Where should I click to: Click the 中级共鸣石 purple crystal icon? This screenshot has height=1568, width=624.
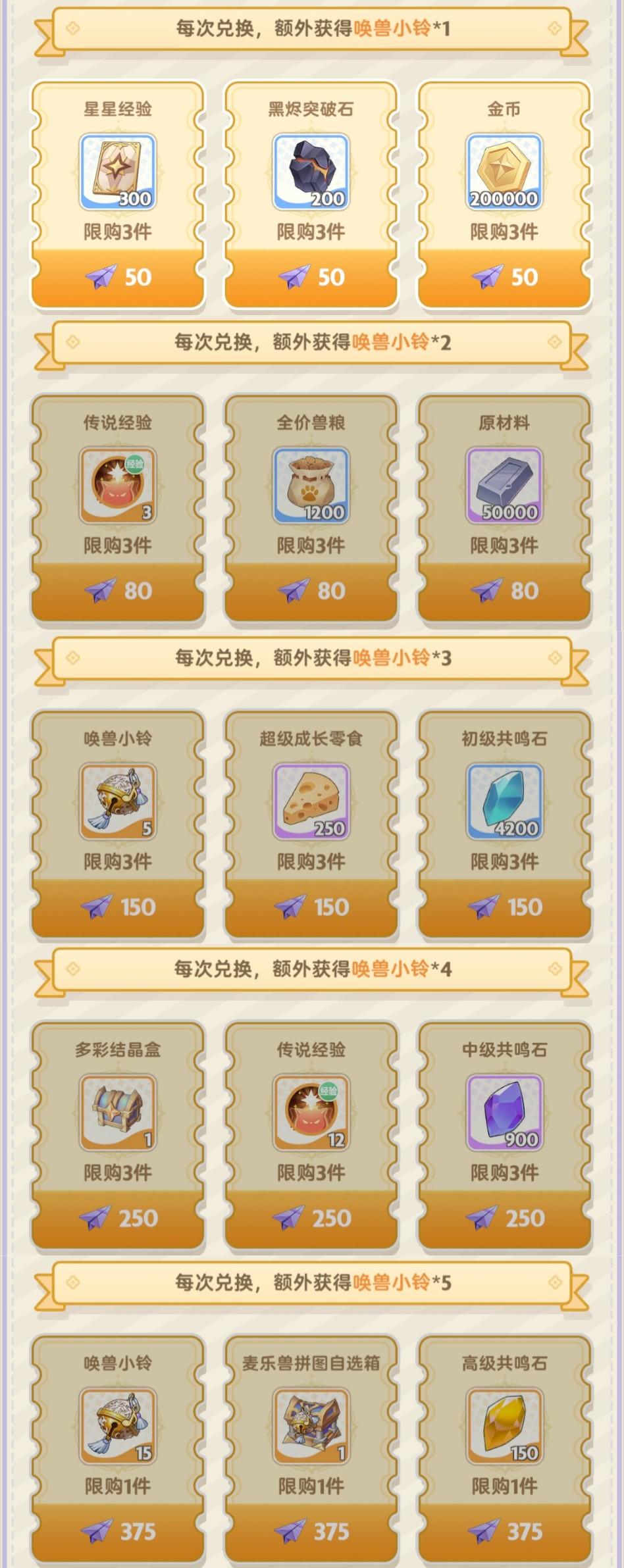point(502,1112)
